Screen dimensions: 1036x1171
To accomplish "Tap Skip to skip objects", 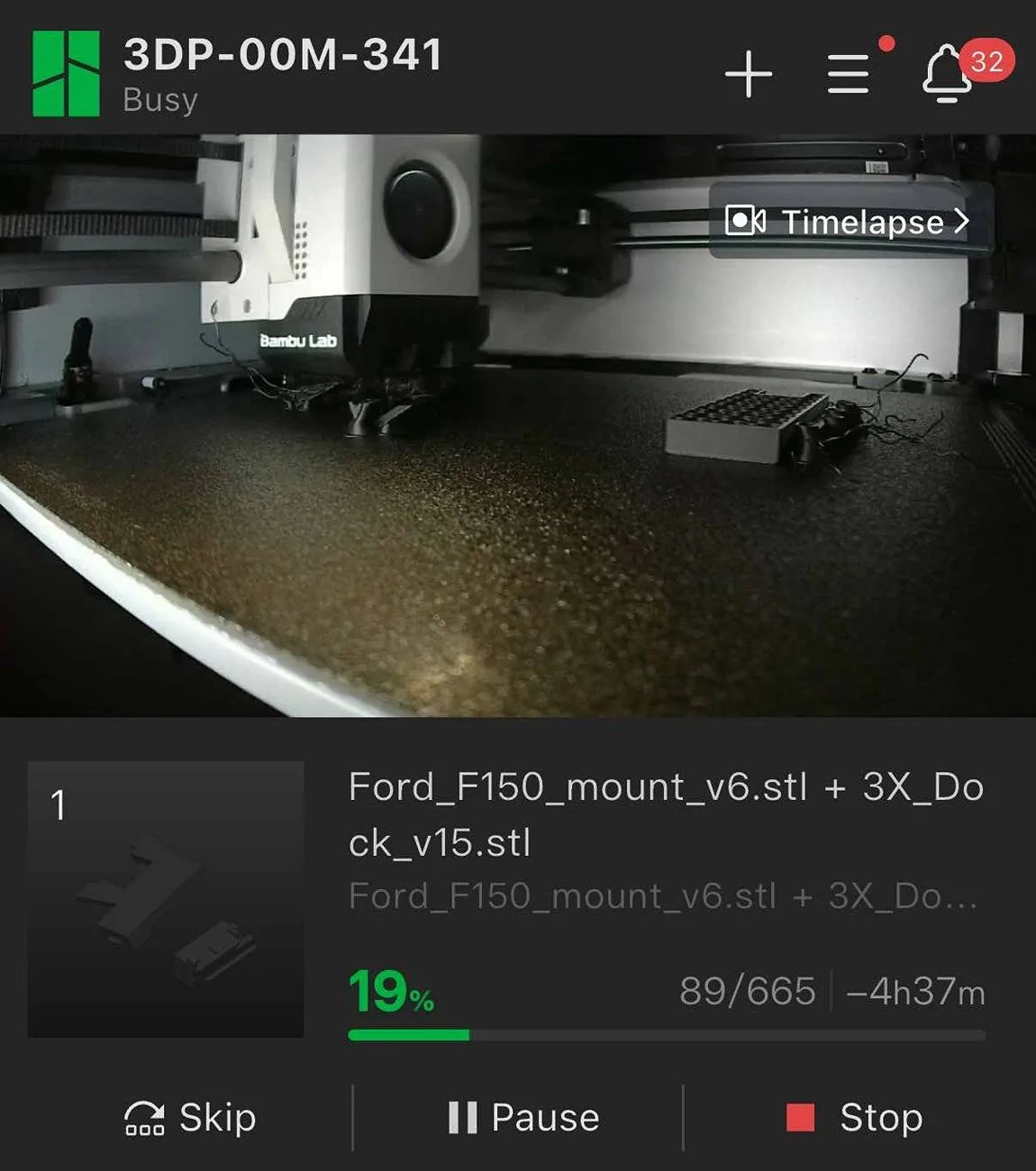I will pos(190,1118).
